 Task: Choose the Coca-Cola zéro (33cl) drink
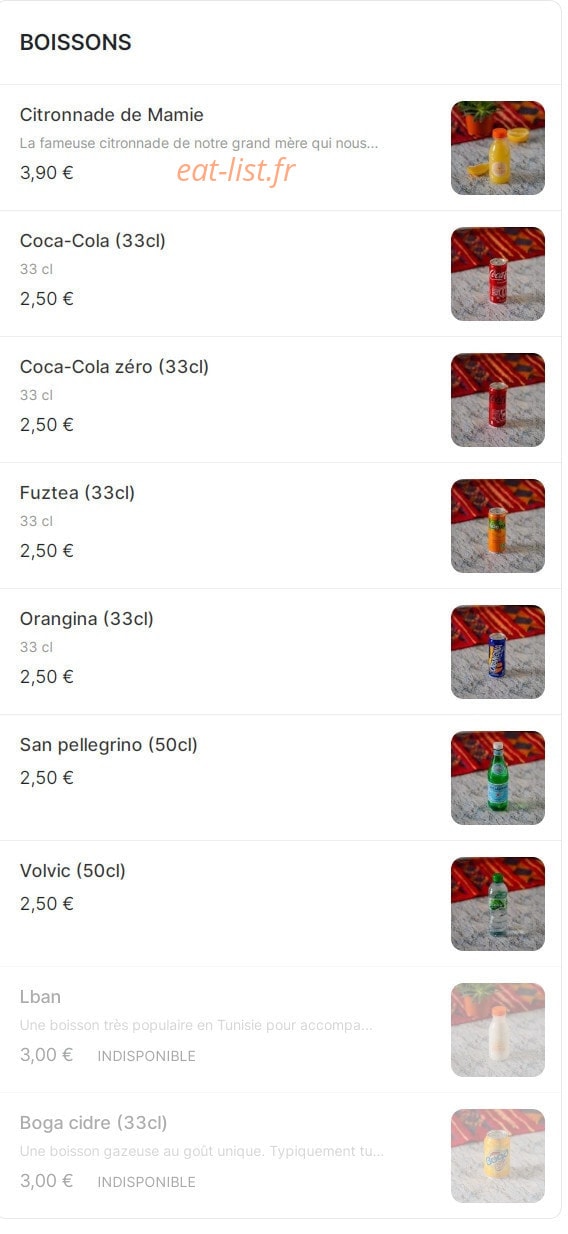(281, 400)
